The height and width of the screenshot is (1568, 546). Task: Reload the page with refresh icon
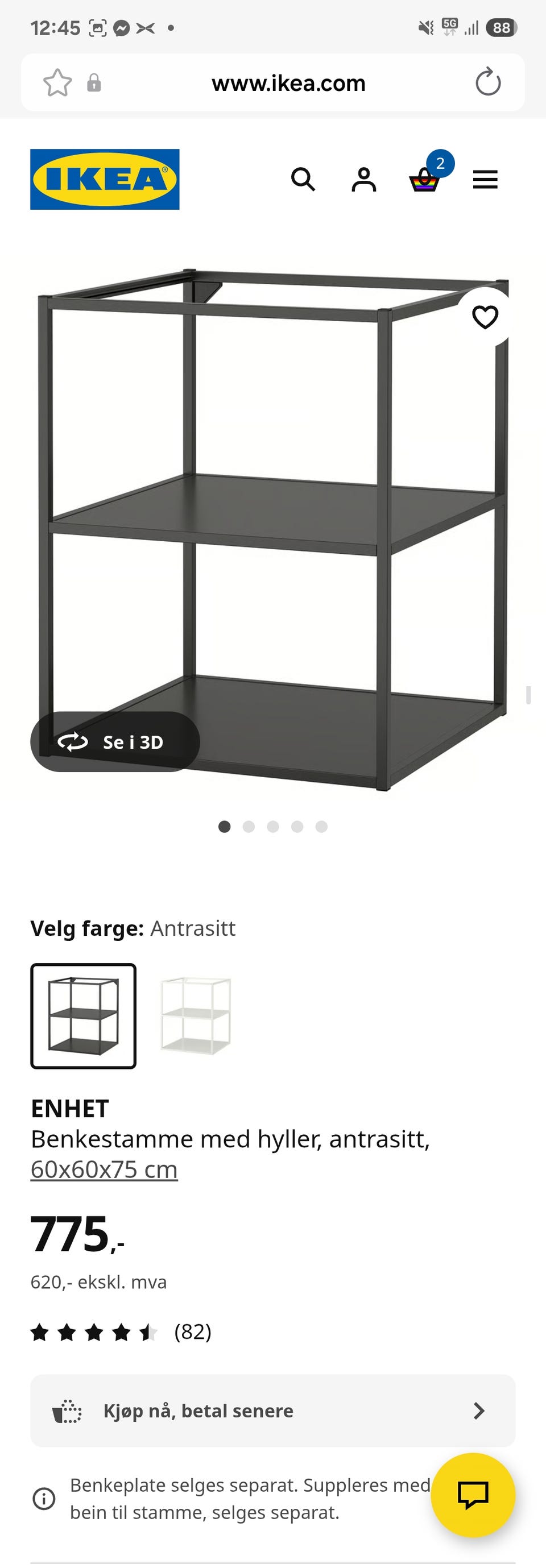pyautogui.click(x=486, y=83)
